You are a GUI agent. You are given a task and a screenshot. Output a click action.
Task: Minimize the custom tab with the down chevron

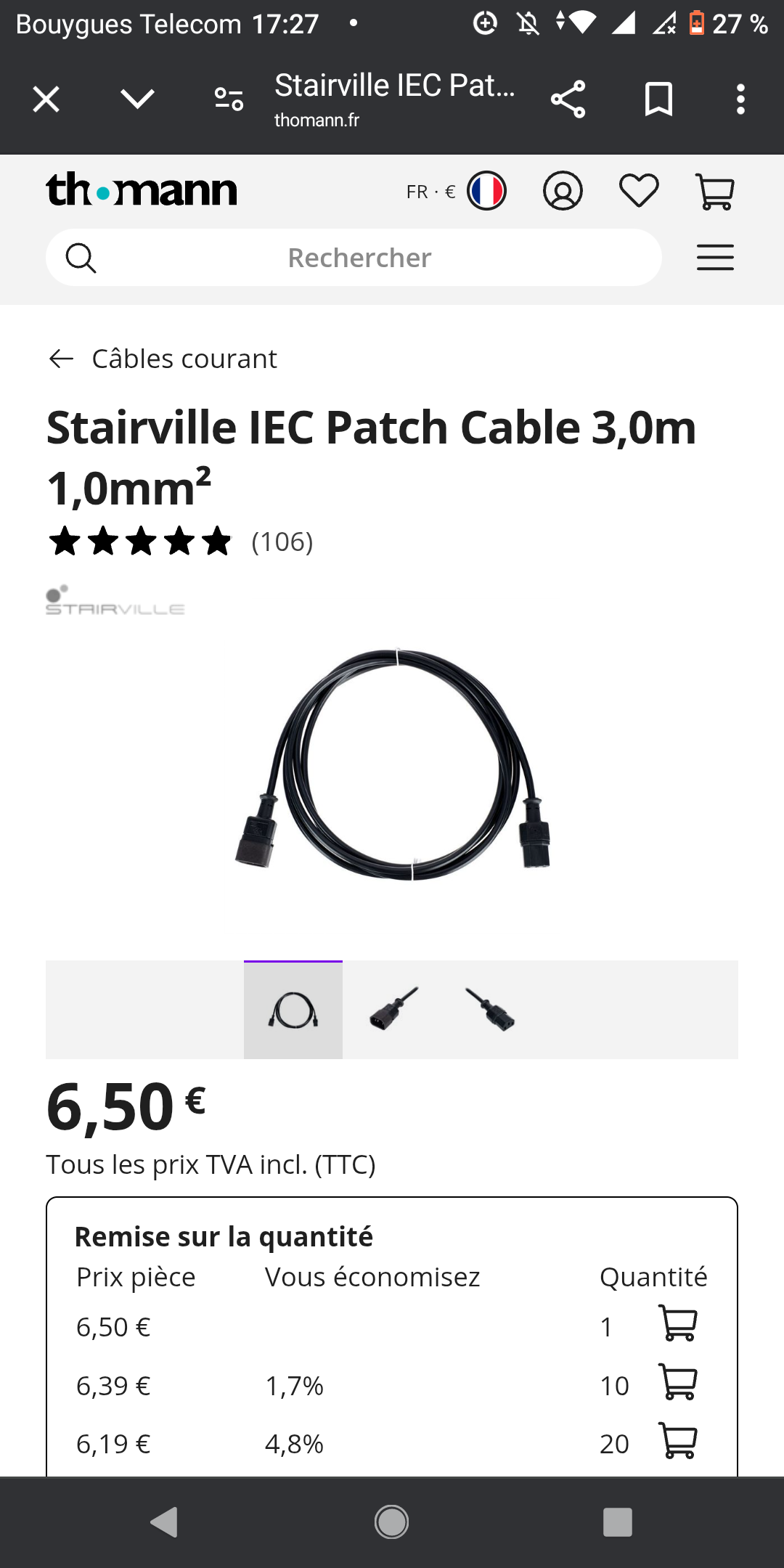coord(137,99)
